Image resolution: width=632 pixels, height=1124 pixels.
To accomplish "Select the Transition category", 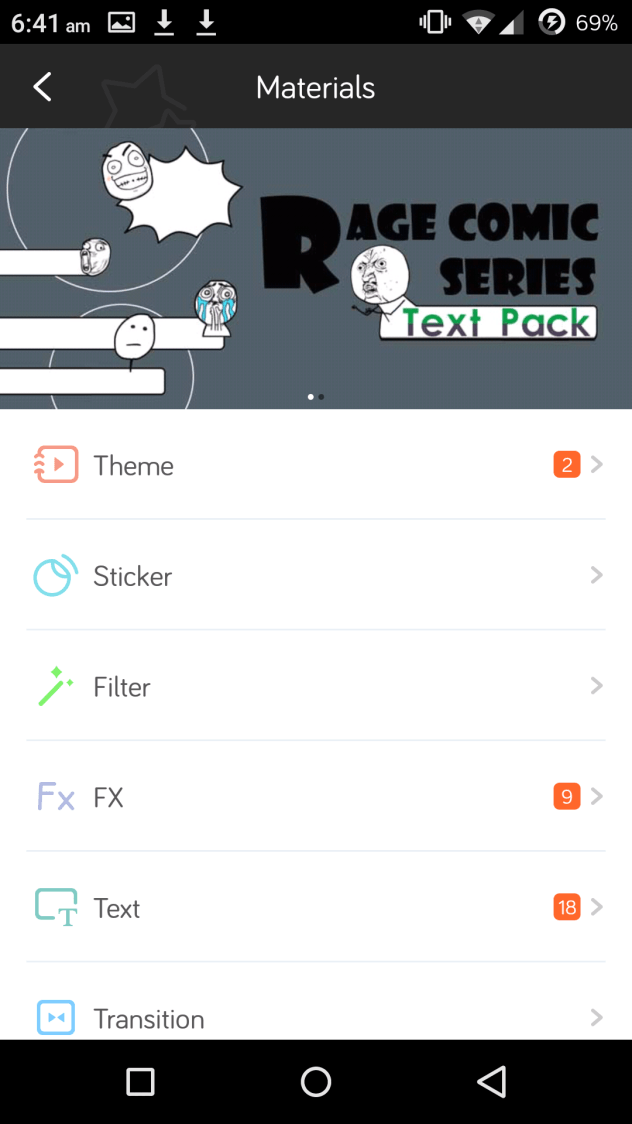I will (x=316, y=1017).
